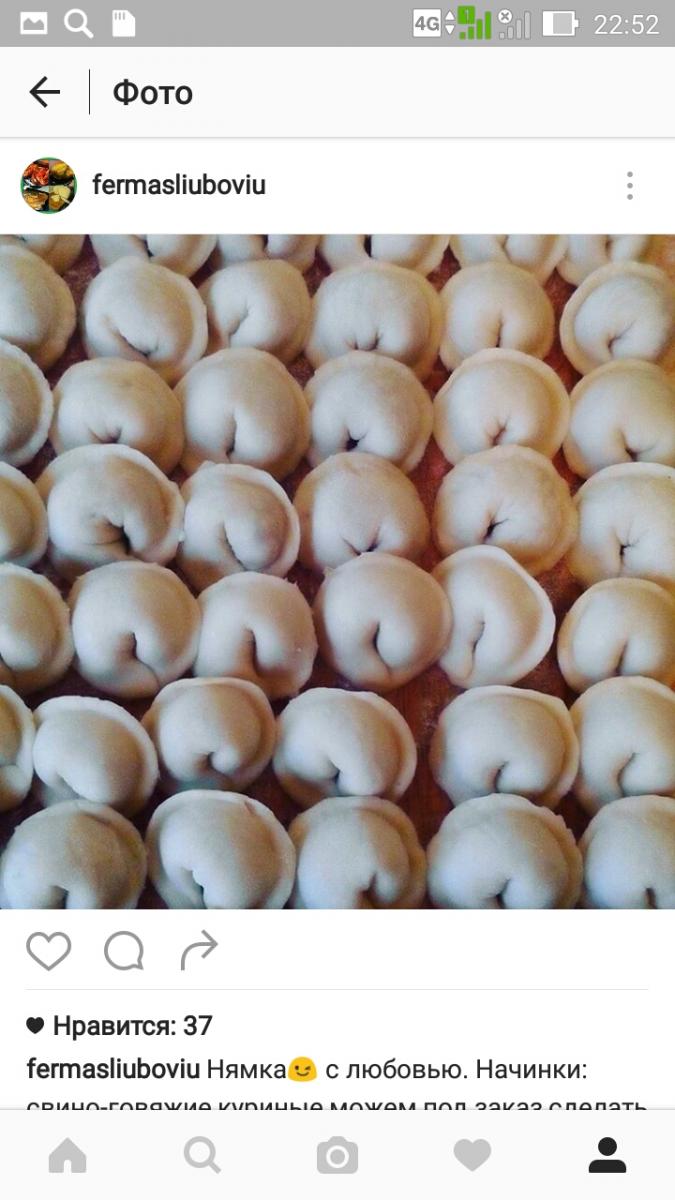Open the post's three-dot overflow menu
675x1200 pixels.
pos(629,185)
